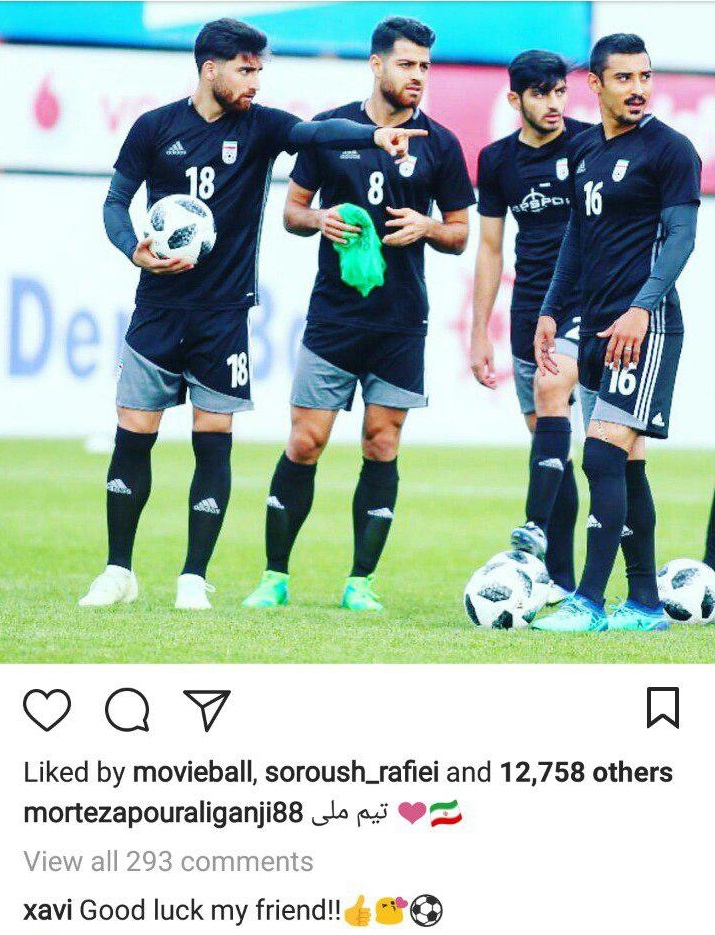Open xavi's profile from the comment
Screen dimensions: 715x935
click(x=47, y=911)
